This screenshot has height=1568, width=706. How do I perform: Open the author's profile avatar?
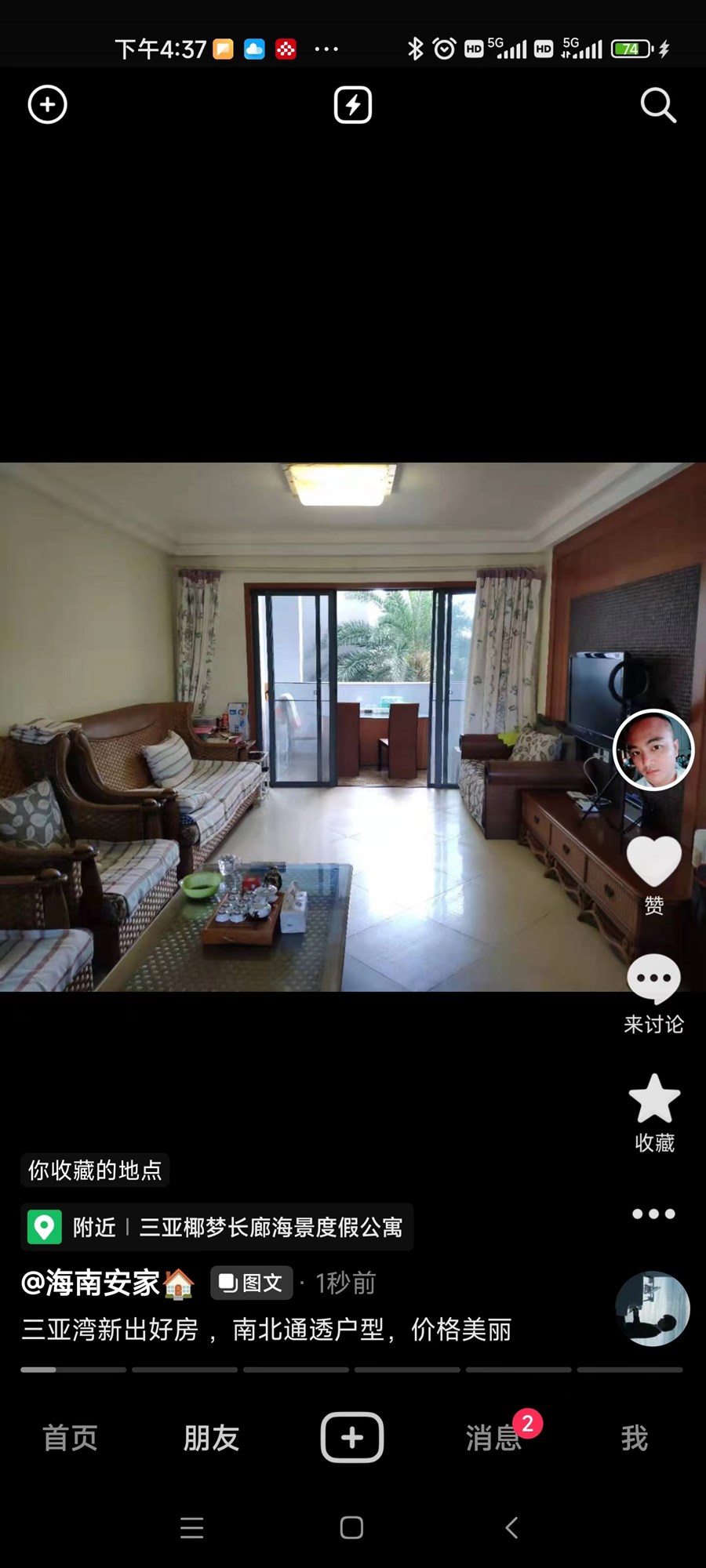click(x=653, y=750)
